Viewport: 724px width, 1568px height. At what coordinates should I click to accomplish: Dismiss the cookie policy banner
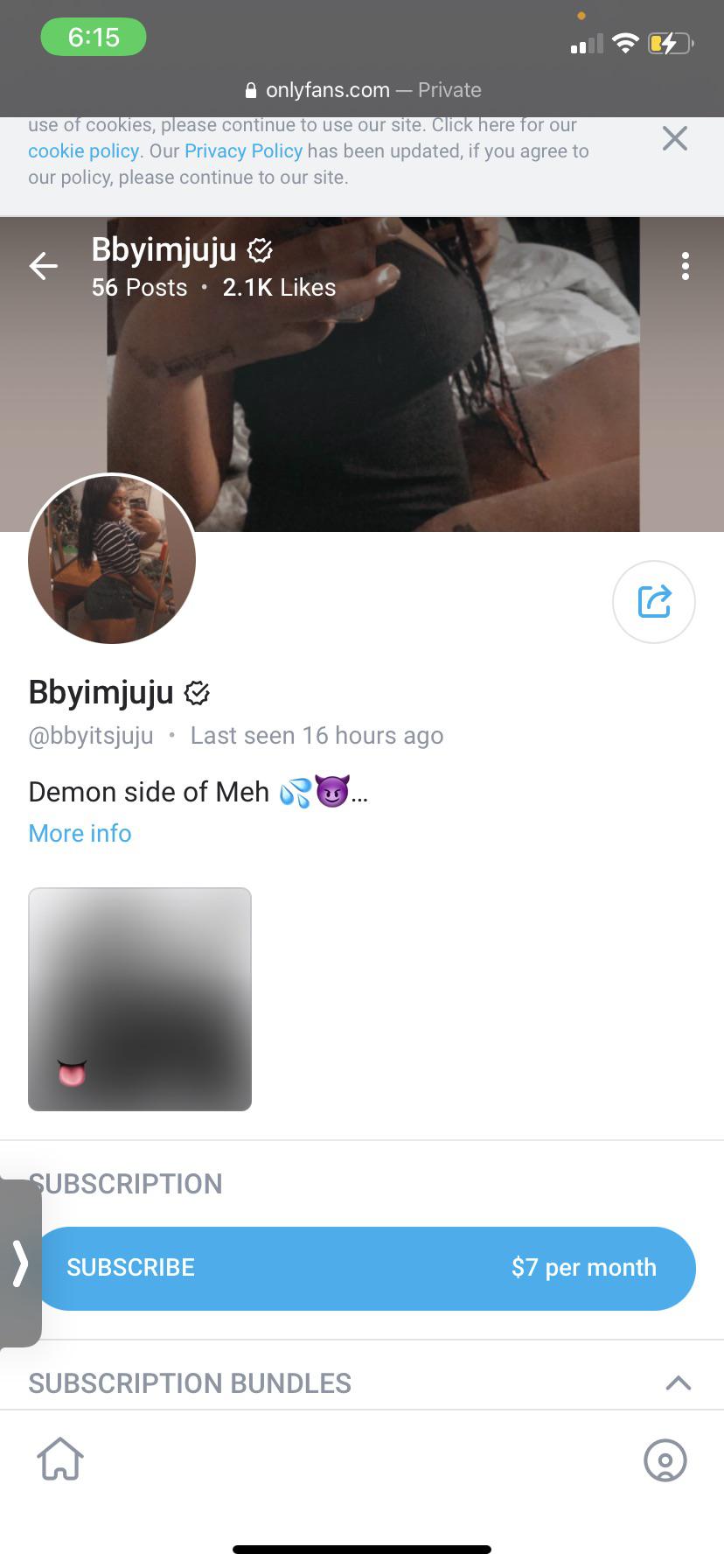(674, 138)
